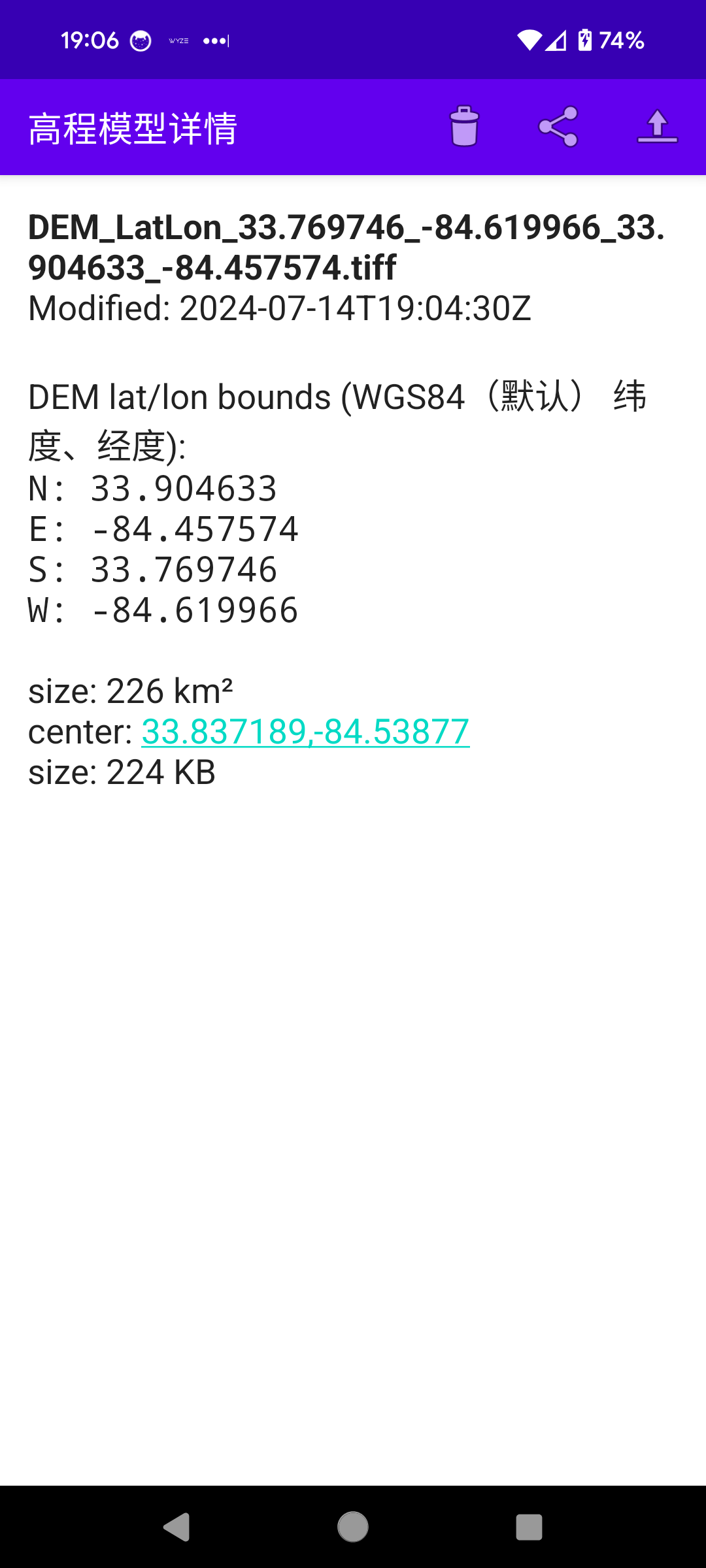
Task: Delete this elevation model with the trash icon
Action: point(464,127)
